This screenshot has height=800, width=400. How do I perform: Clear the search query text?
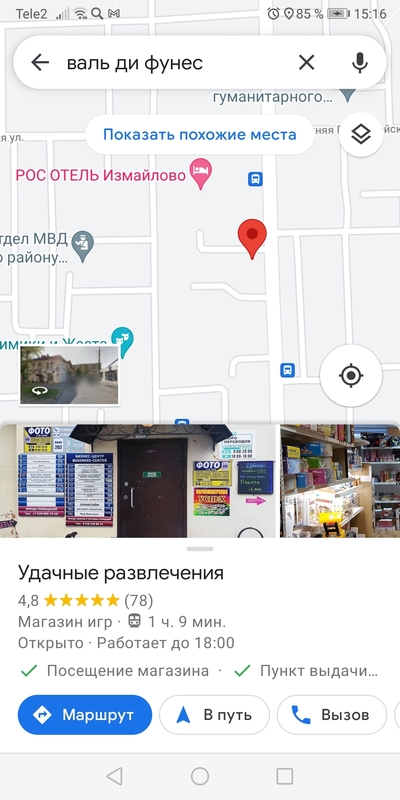[306, 63]
